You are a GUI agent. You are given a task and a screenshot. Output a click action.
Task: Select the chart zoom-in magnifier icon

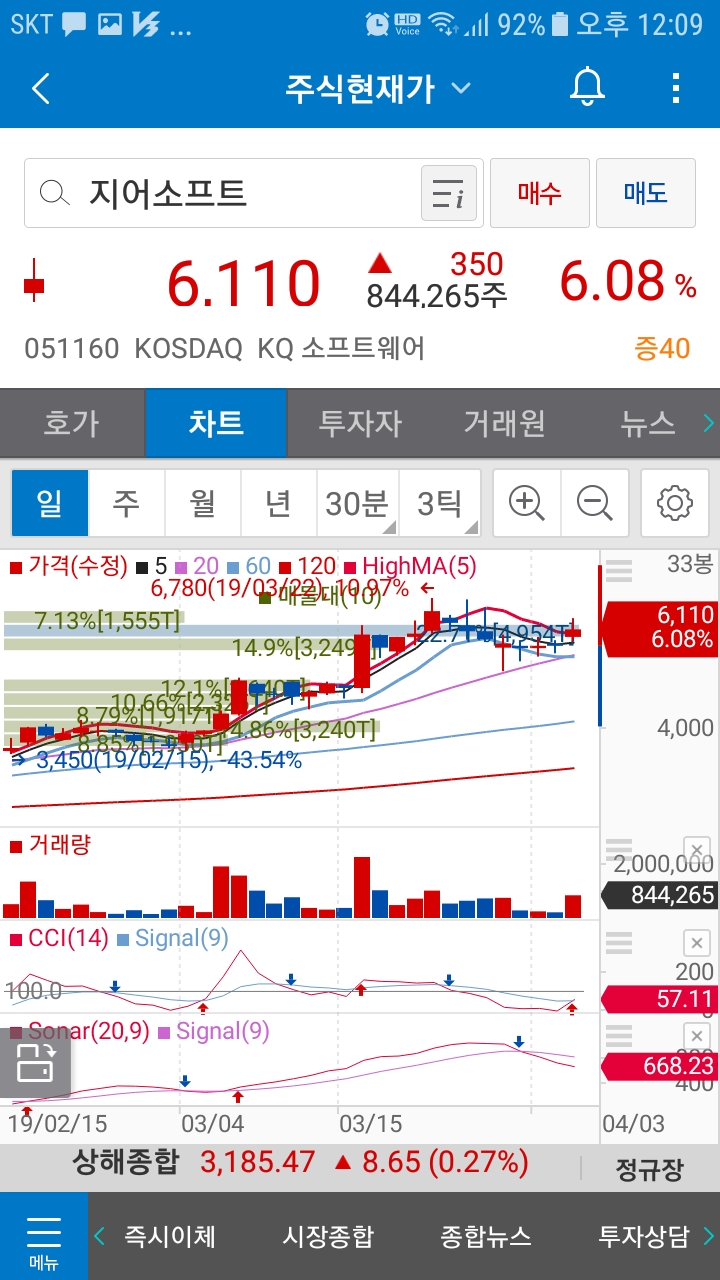point(526,503)
